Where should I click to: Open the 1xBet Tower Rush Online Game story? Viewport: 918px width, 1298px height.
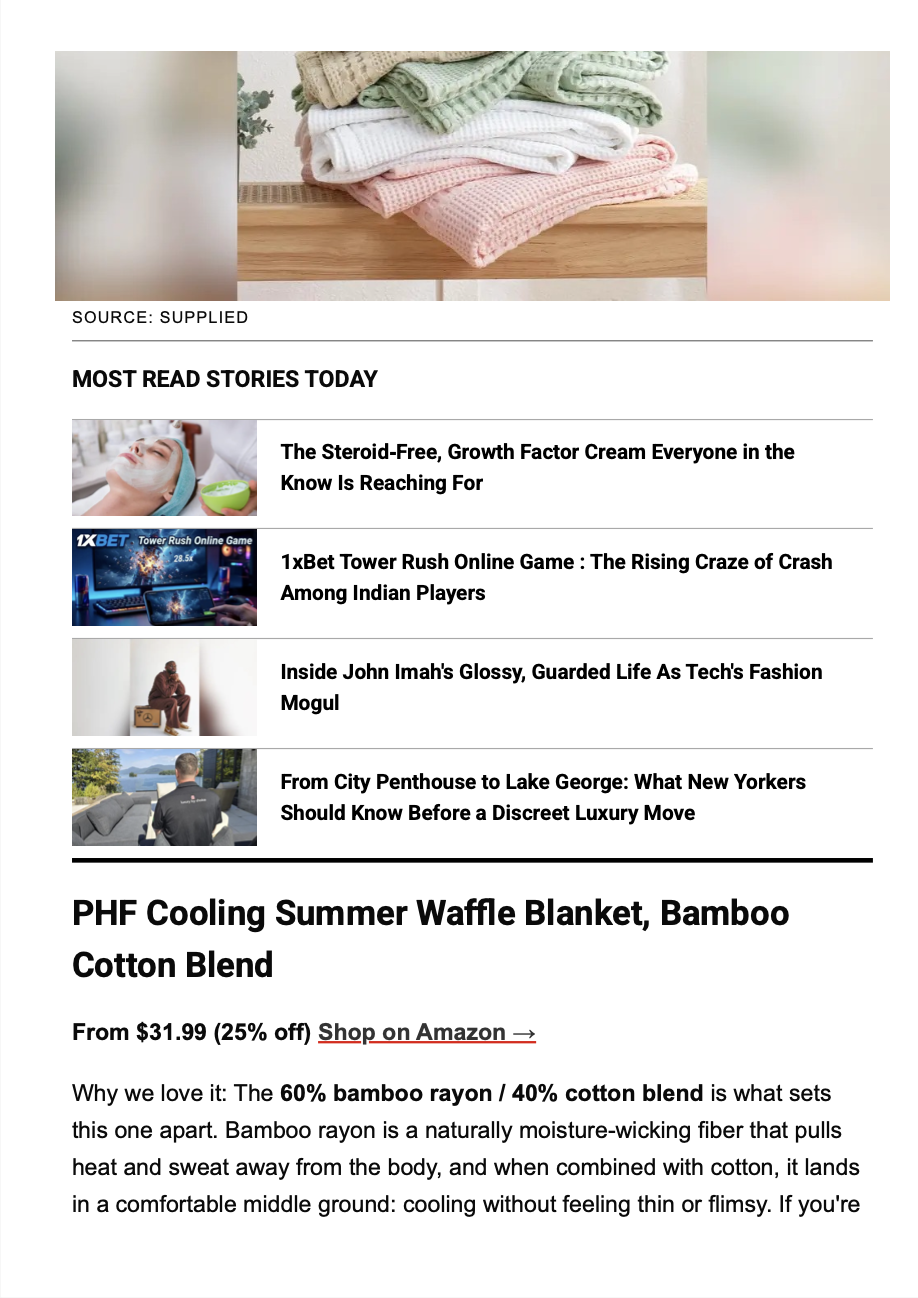coord(556,577)
